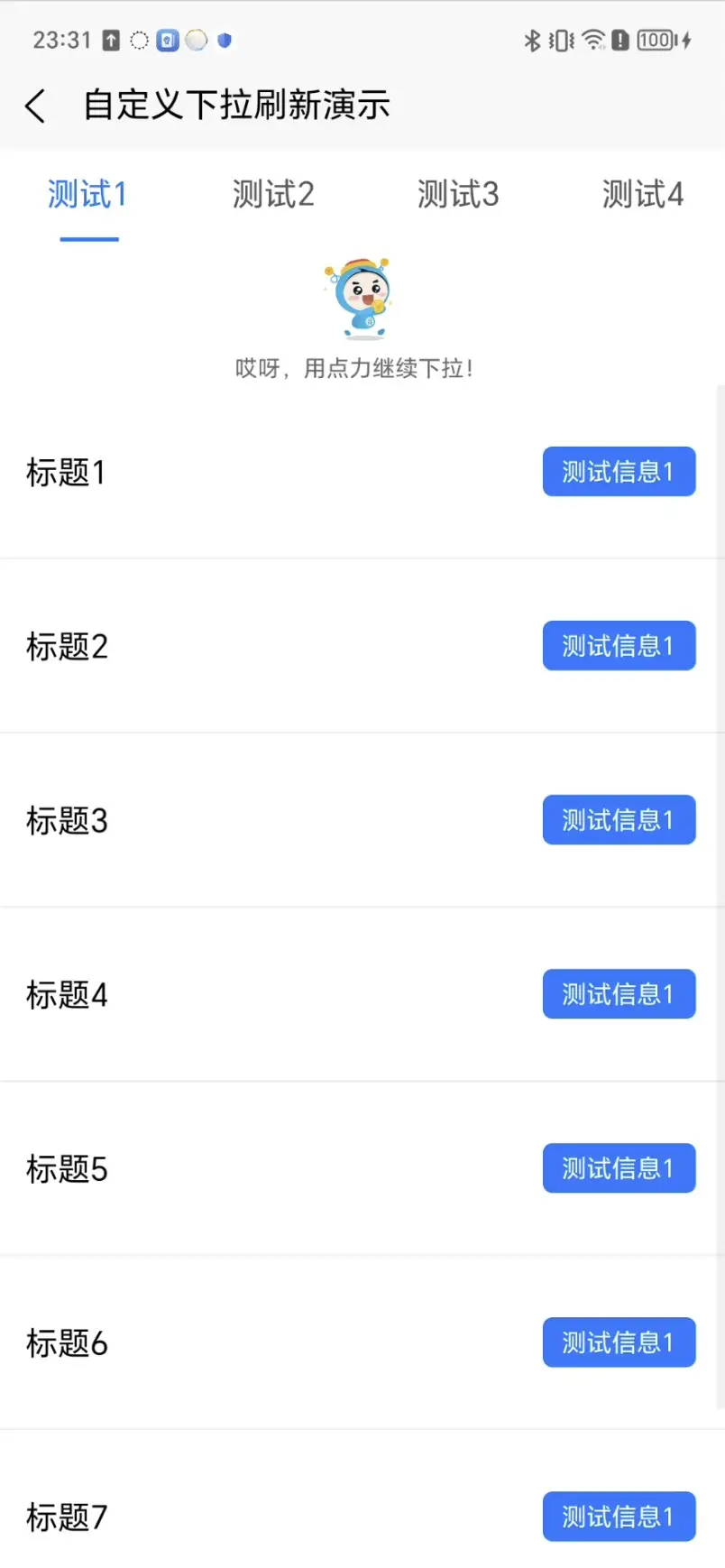Open the 测试4 tab
Screen dimensions: 725x1568
[643, 195]
